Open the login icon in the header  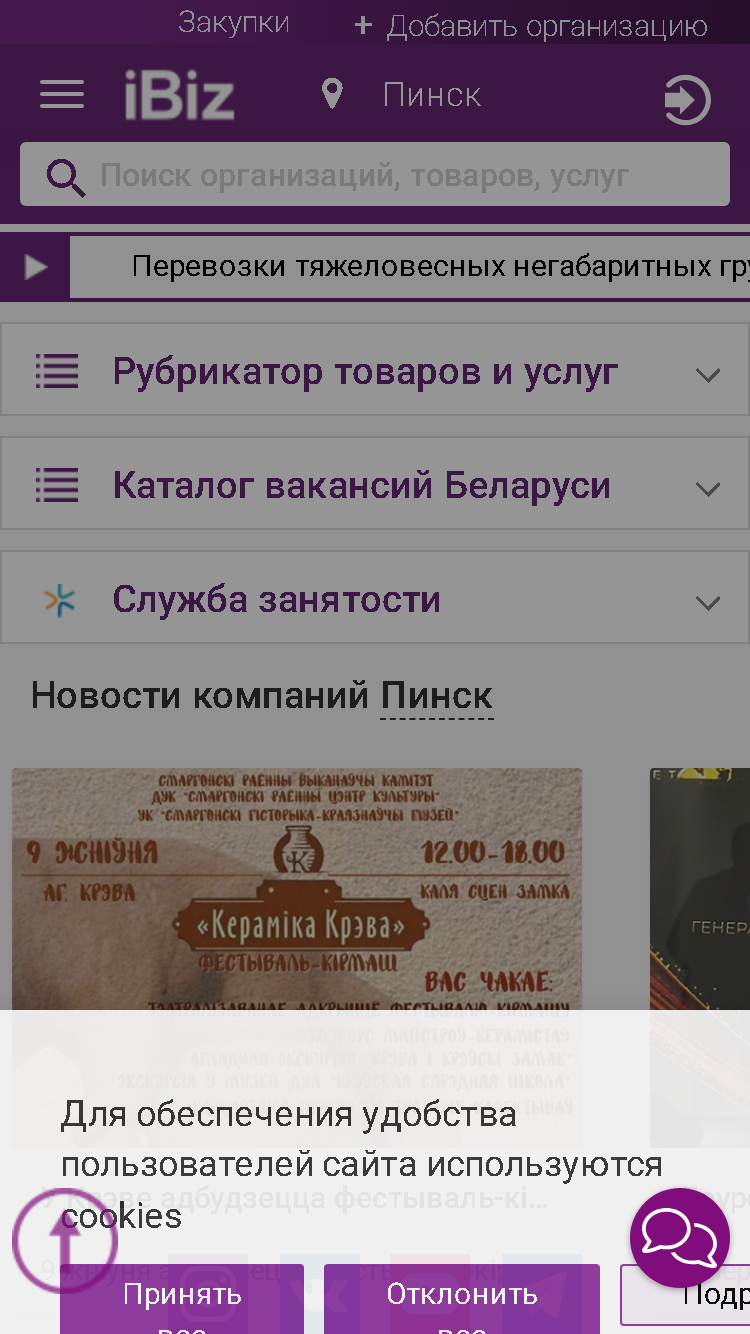[x=687, y=101]
